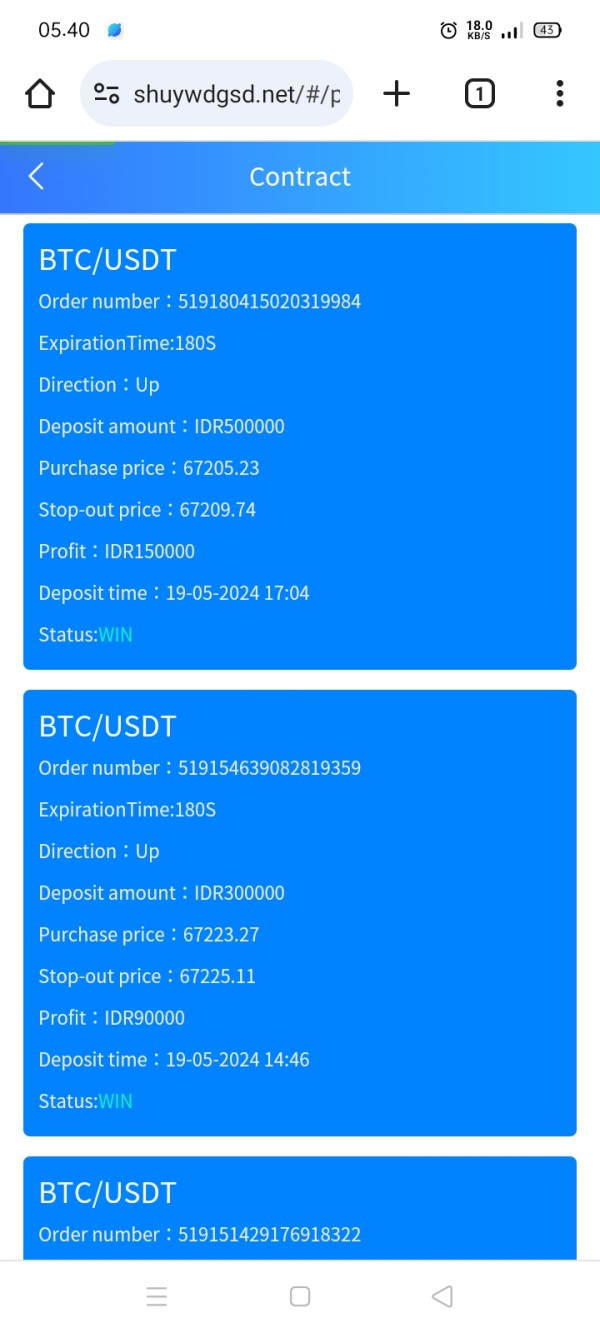Open a new browser tab
The image size is (600, 1333).
click(397, 94)
